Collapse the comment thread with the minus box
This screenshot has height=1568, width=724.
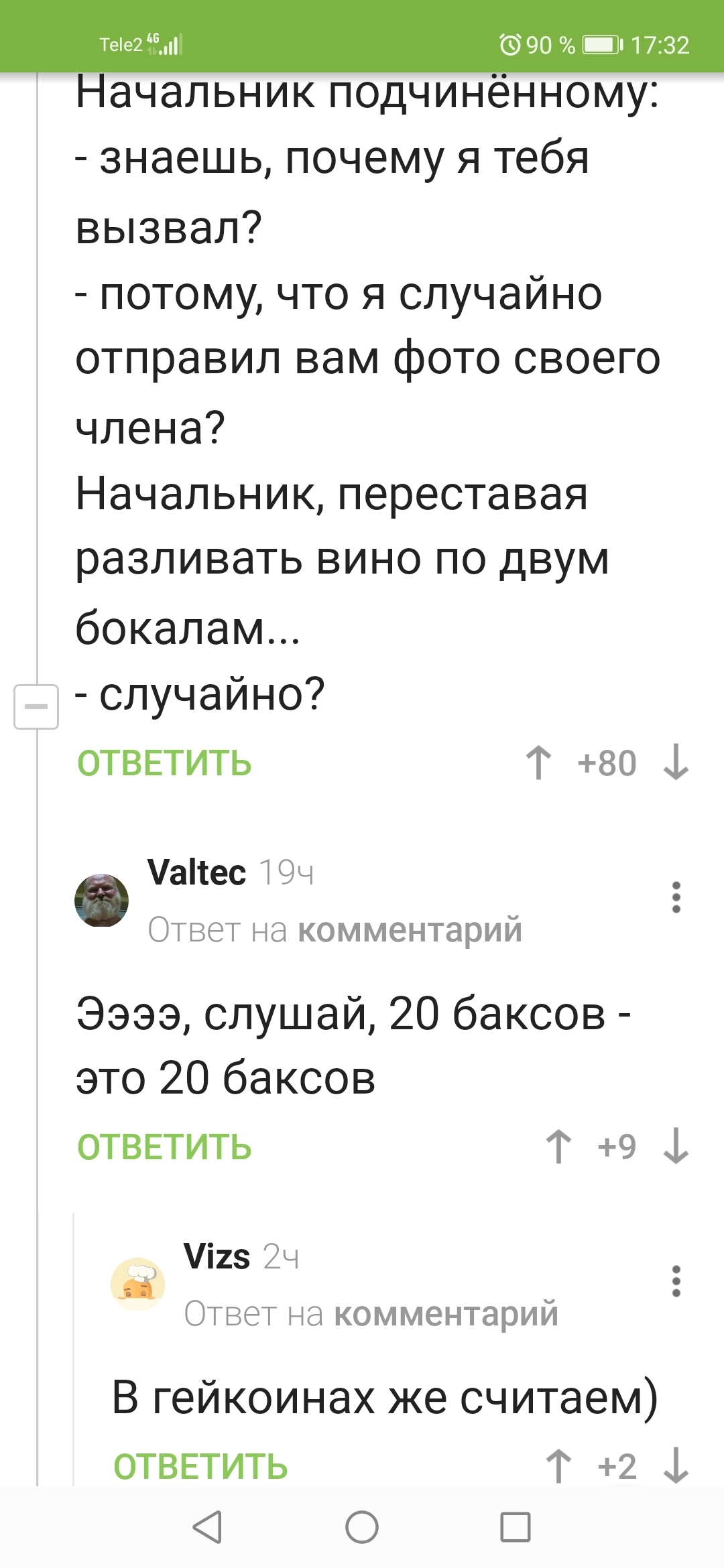pos(36,706)
